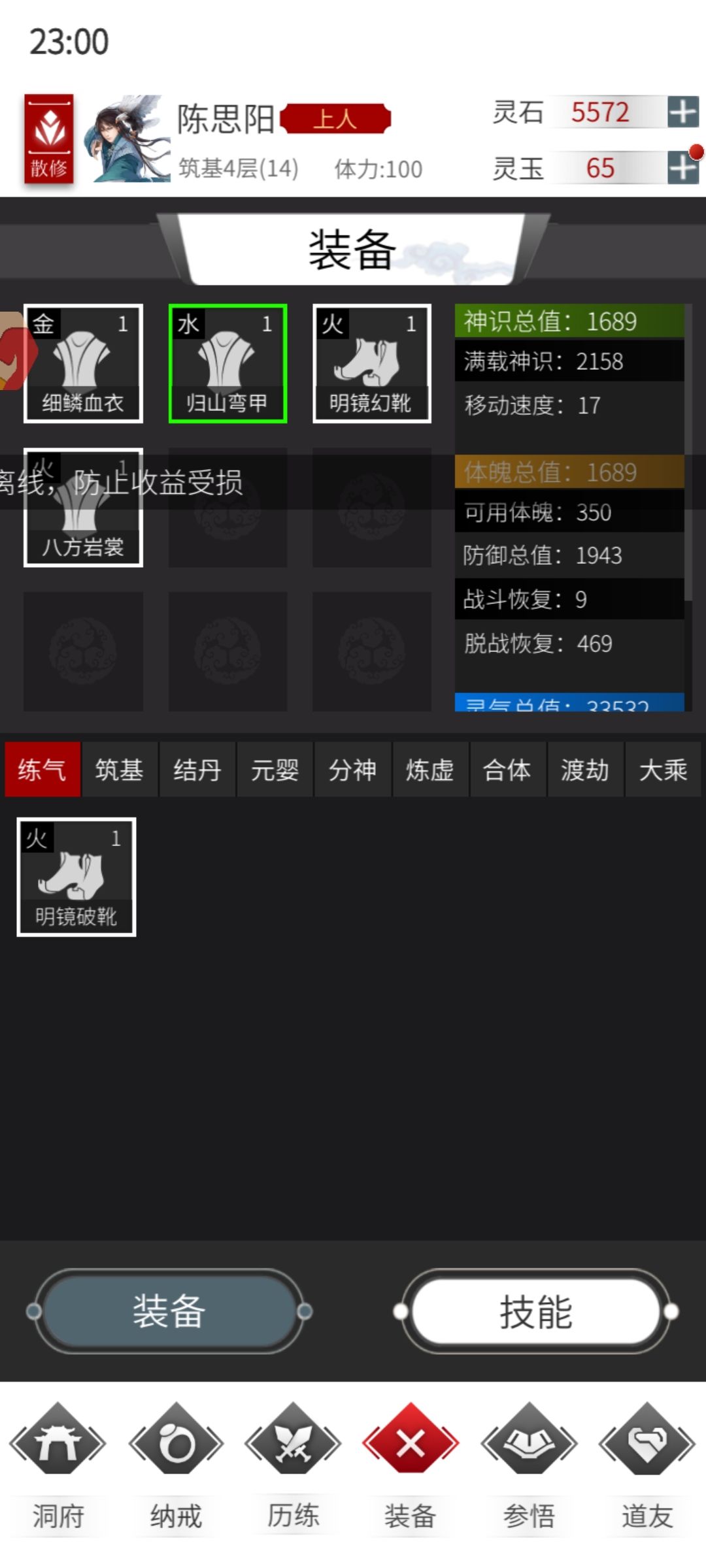Open the 明镜破靴 item in inventory
706x1568 pixels.
tap(76, 877)
